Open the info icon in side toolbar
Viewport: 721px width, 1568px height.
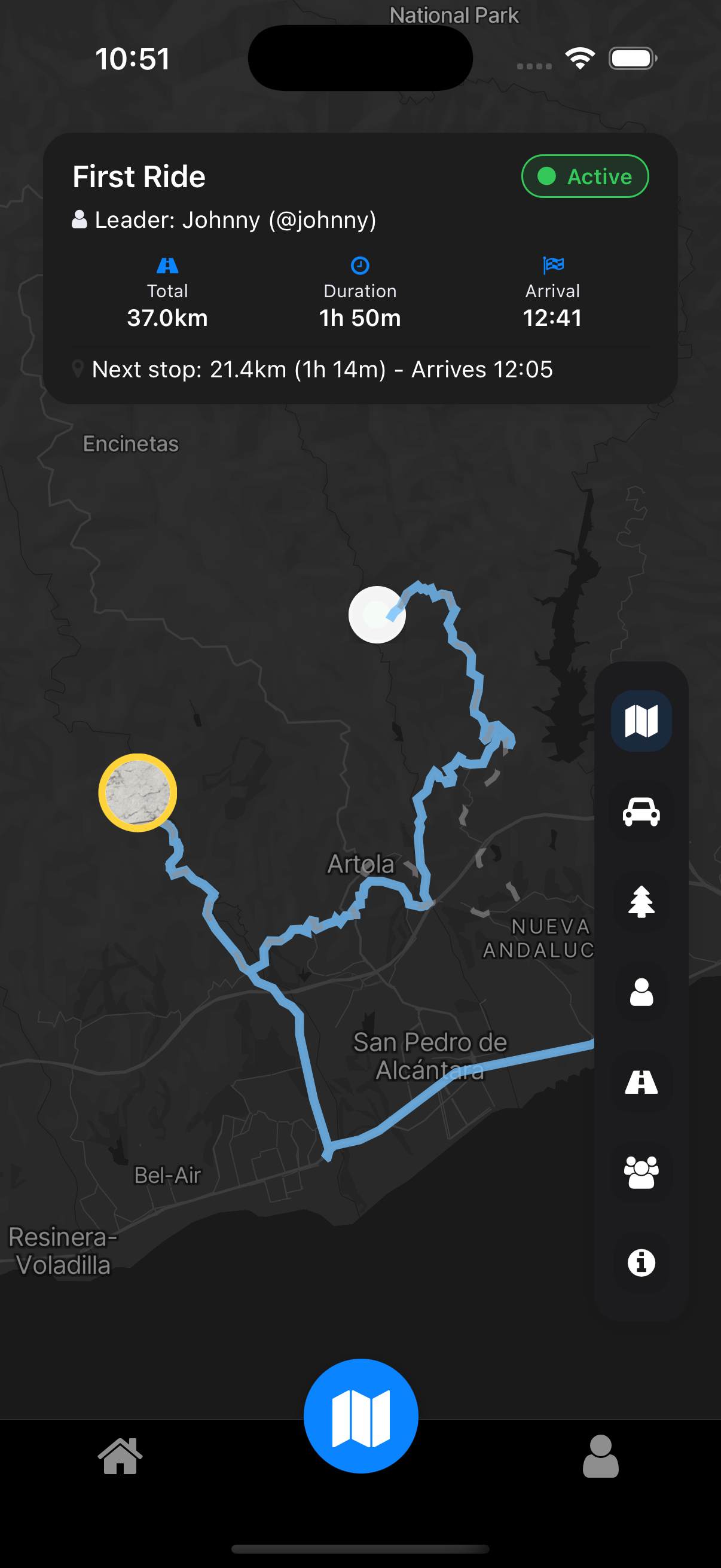click(x=641, y=1262)
